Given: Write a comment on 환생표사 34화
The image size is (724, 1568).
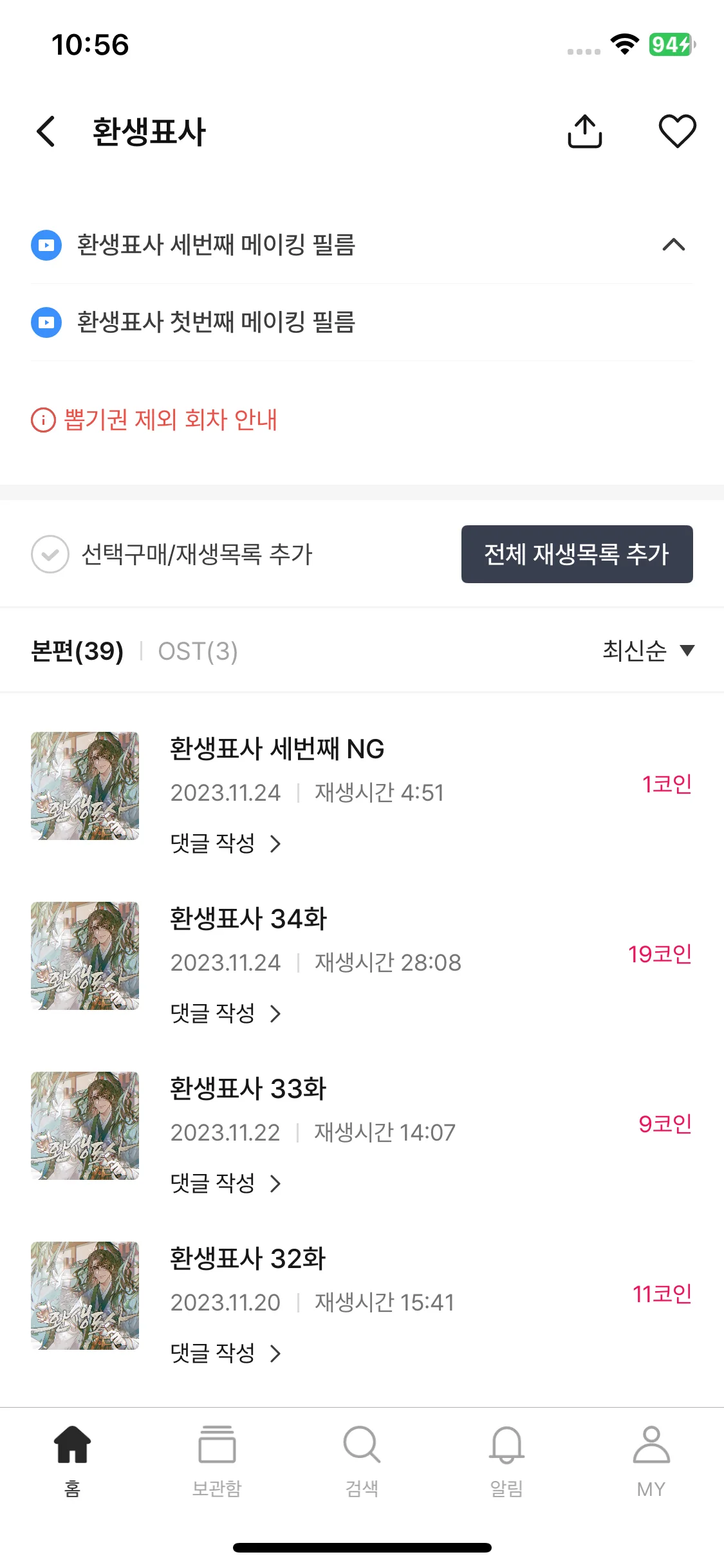Looking at the screenshot, I should 225,1014.
